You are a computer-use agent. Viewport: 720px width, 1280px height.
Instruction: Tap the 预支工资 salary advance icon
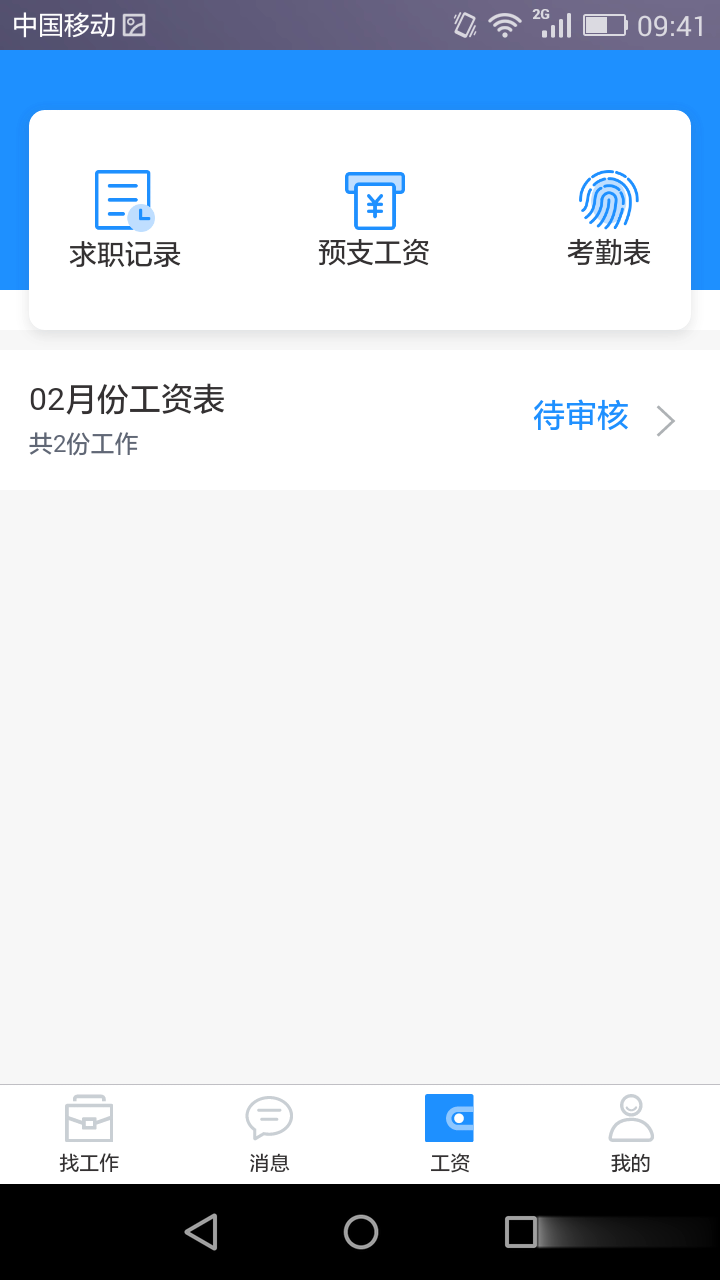pyautogui.click(x=373, y=198)
